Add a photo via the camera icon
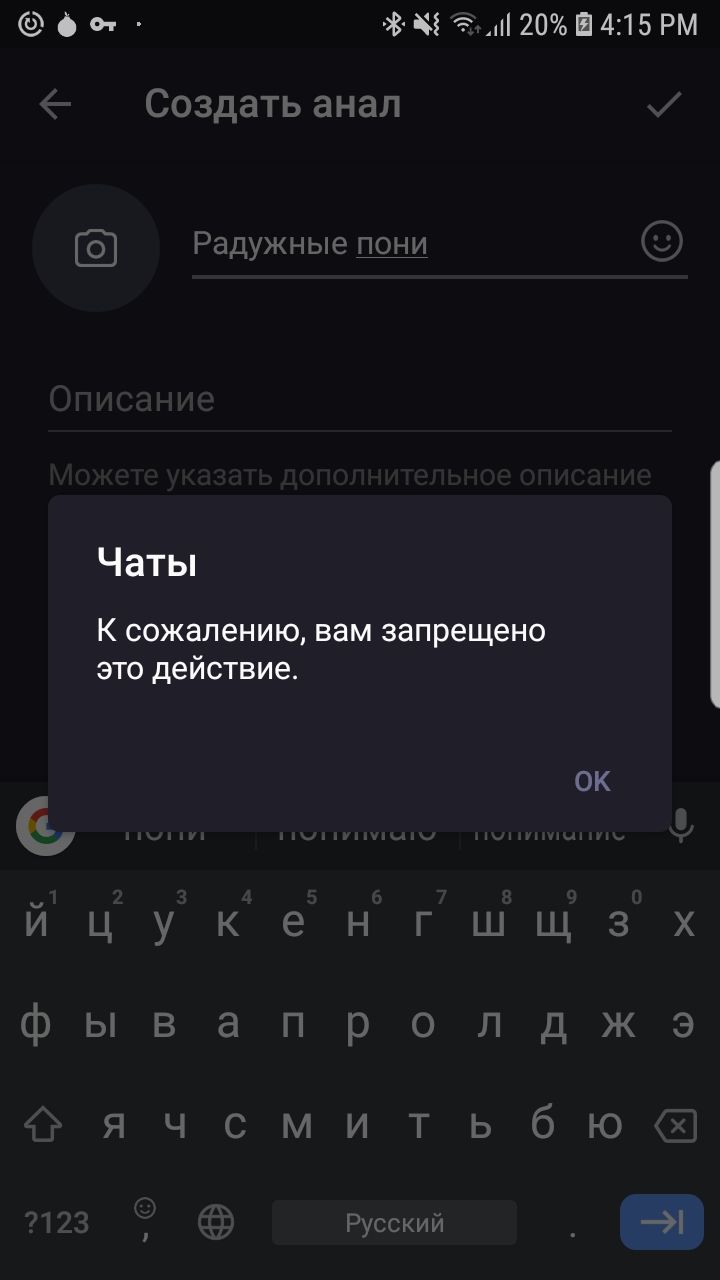The width and height of the screenshot is (720, 1280). (x=96, y=248)
